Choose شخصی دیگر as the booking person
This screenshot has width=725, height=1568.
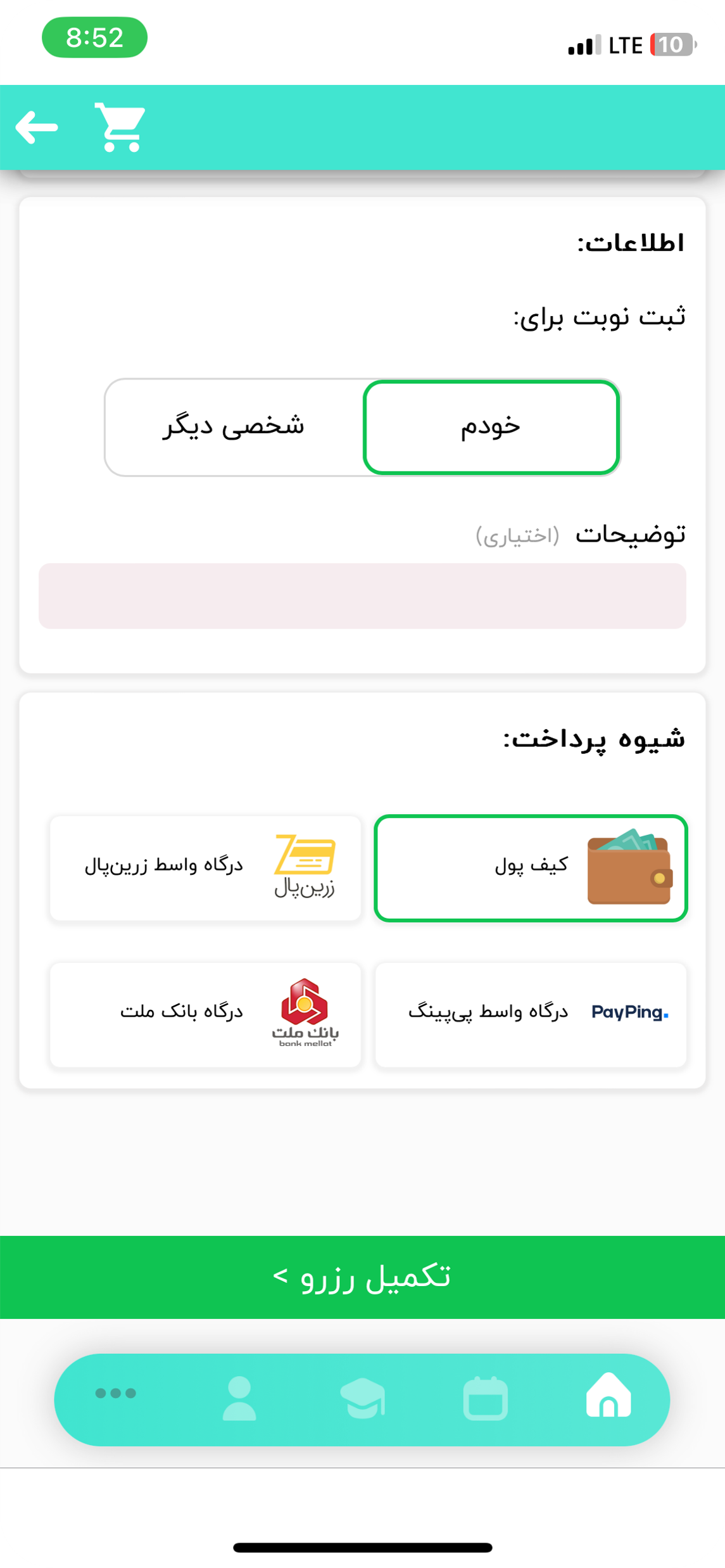coord(234,427)
